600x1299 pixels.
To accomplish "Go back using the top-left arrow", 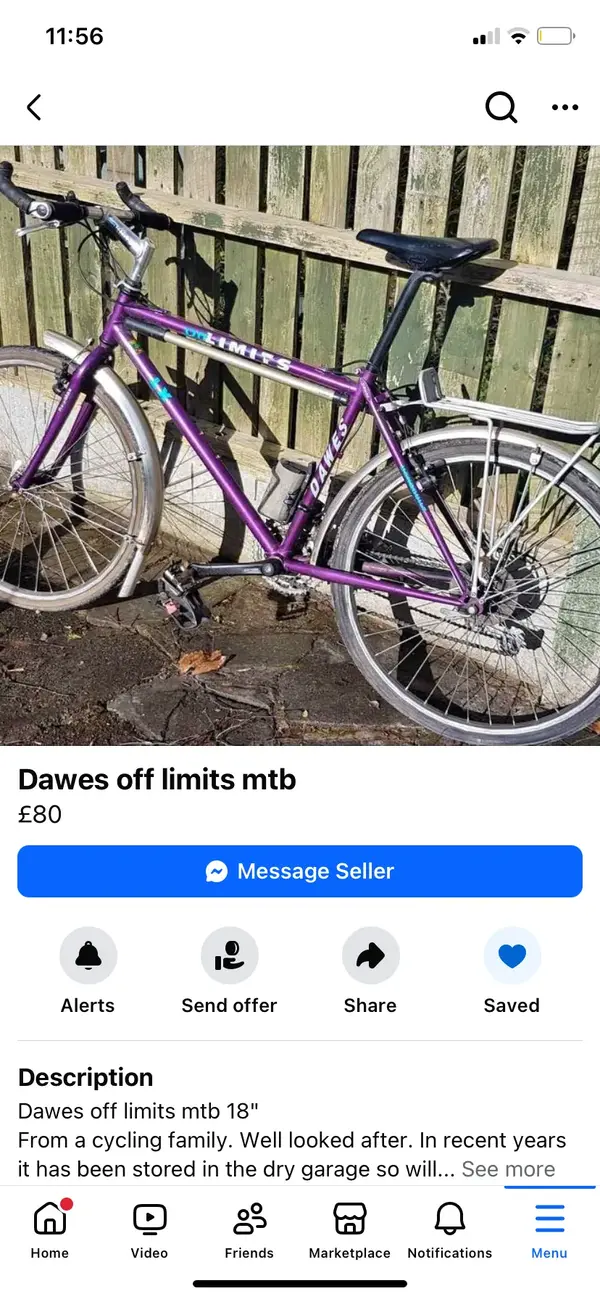I will [34, 107].
